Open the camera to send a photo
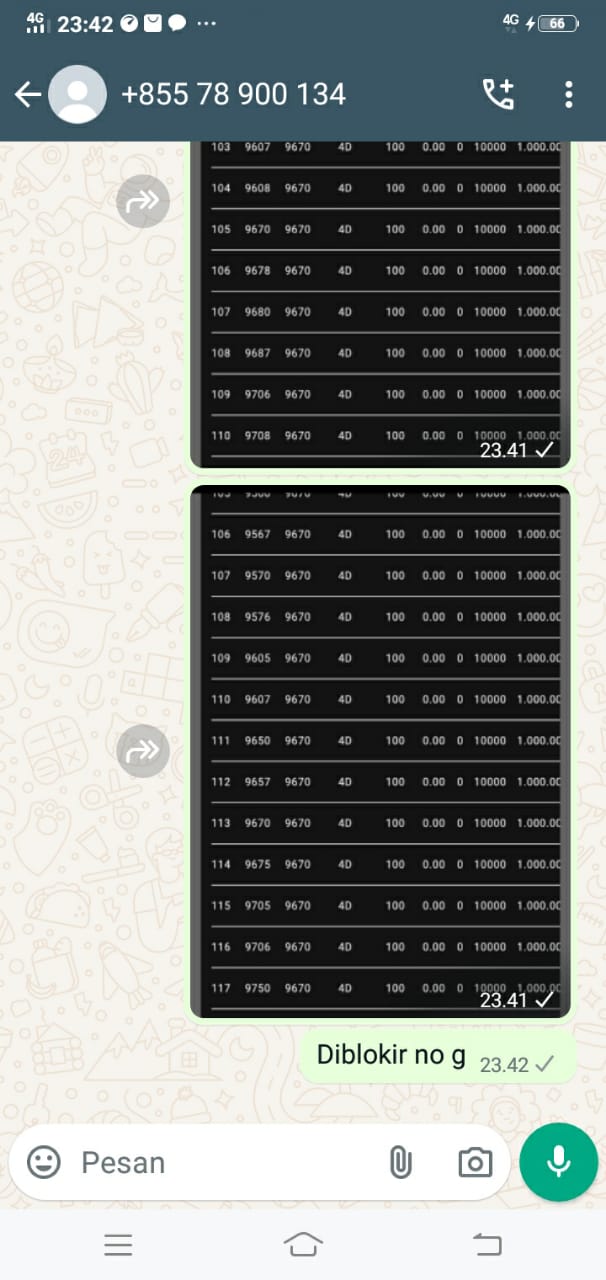 475,1162
